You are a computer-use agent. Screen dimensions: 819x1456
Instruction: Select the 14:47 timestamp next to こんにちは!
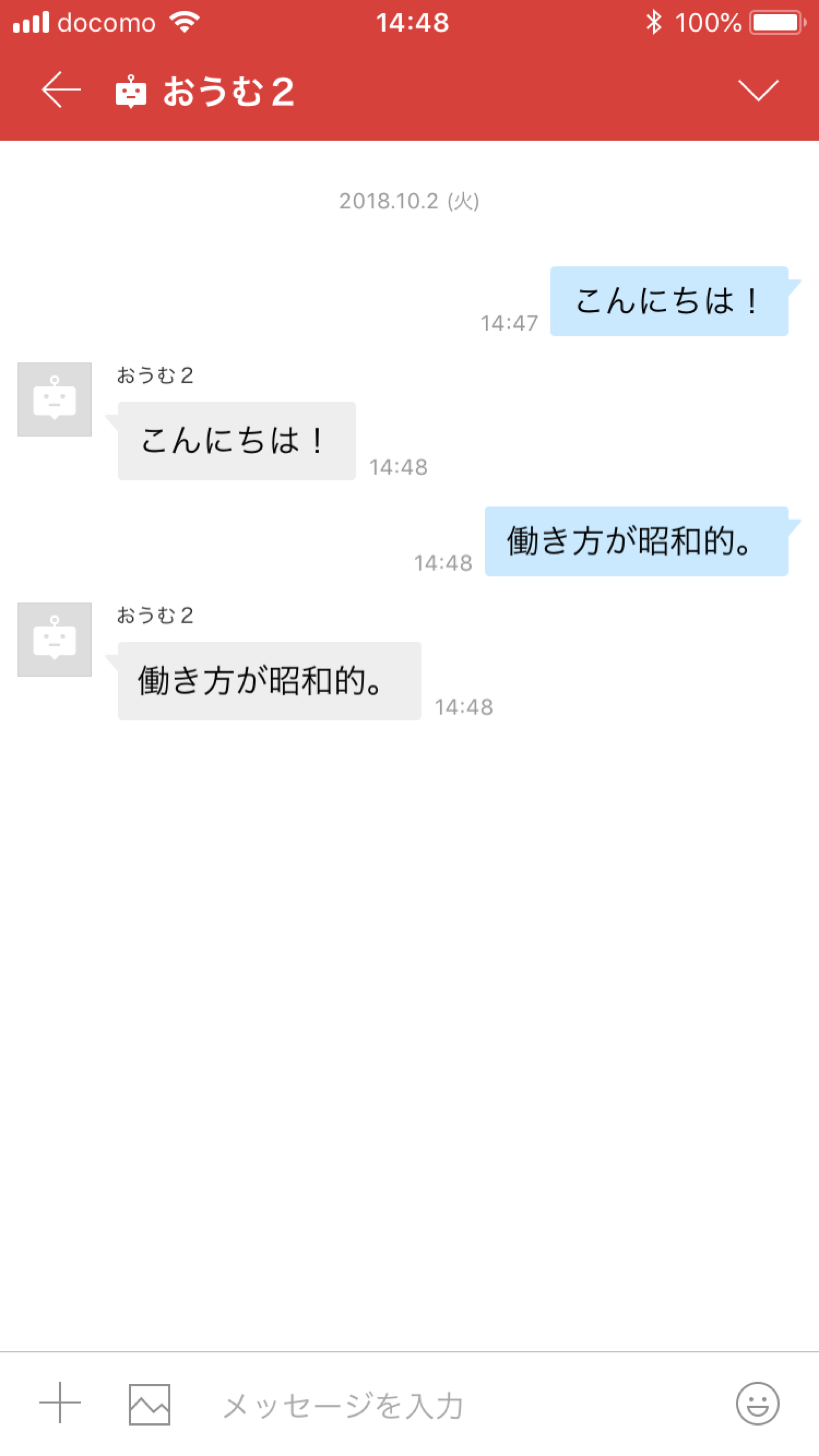[508, 322]
